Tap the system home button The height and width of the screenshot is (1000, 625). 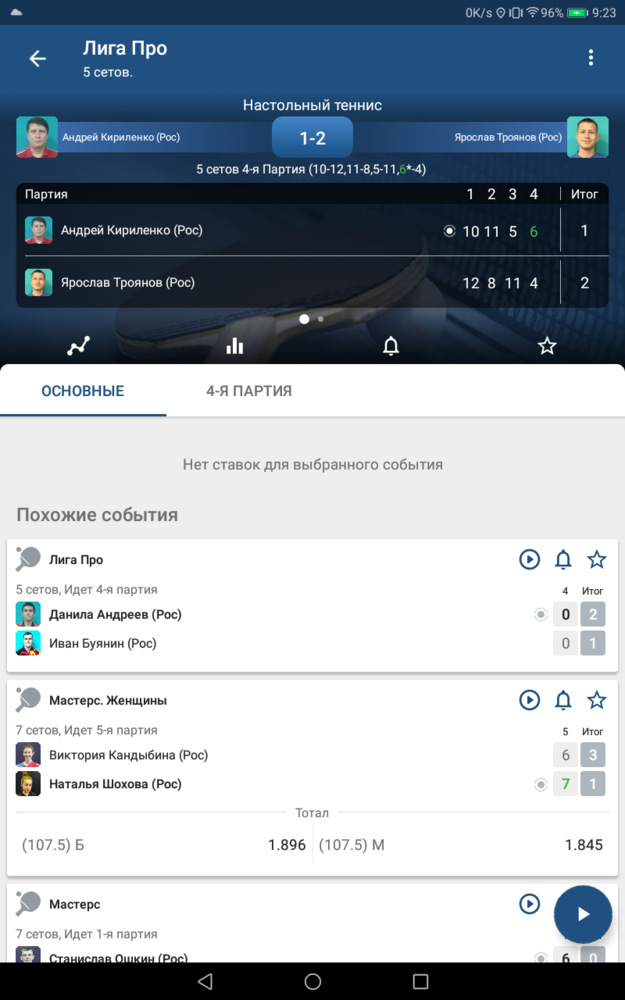pos(312,982)
